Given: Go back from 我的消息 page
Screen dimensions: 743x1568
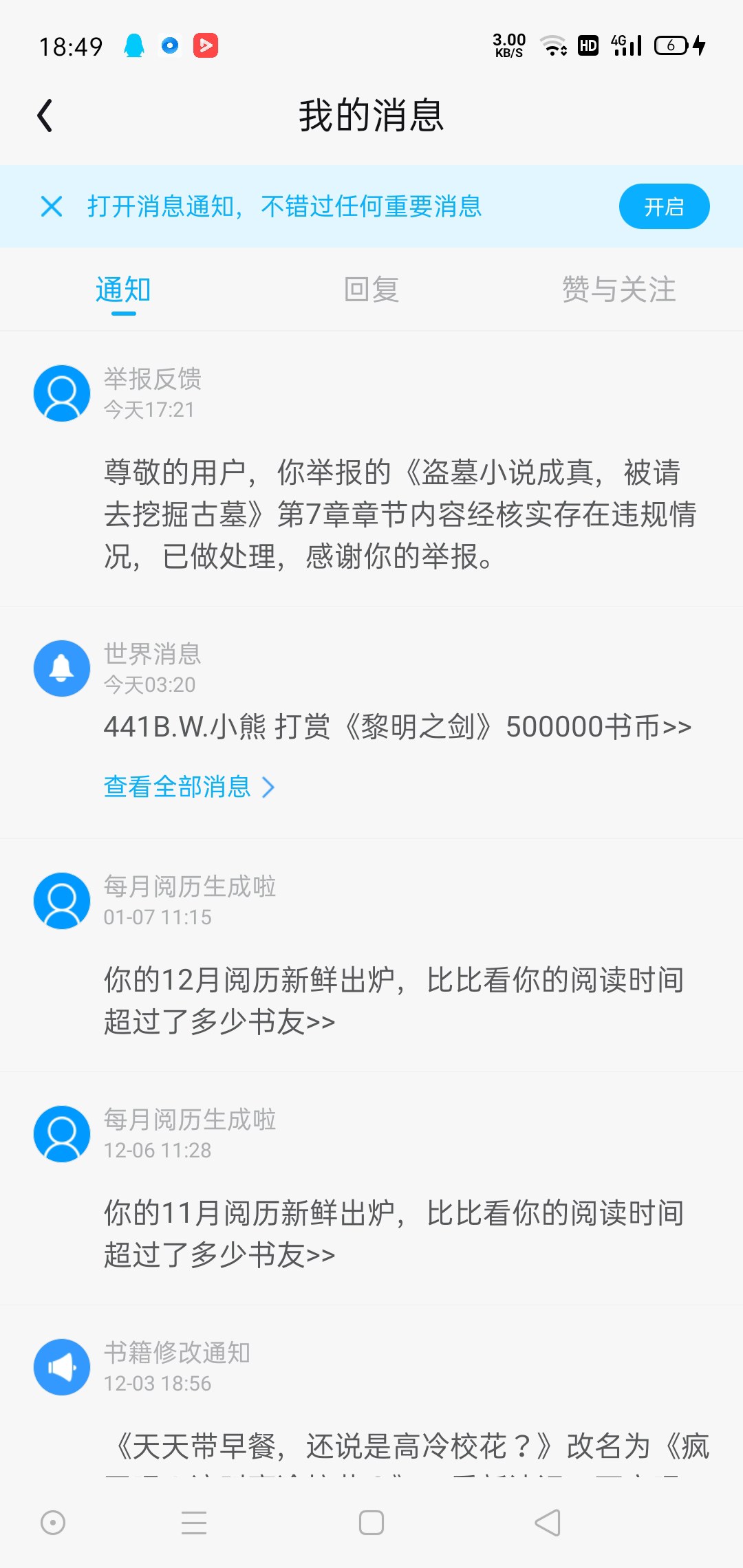Looking at the screenshot, I should point(45,116).
